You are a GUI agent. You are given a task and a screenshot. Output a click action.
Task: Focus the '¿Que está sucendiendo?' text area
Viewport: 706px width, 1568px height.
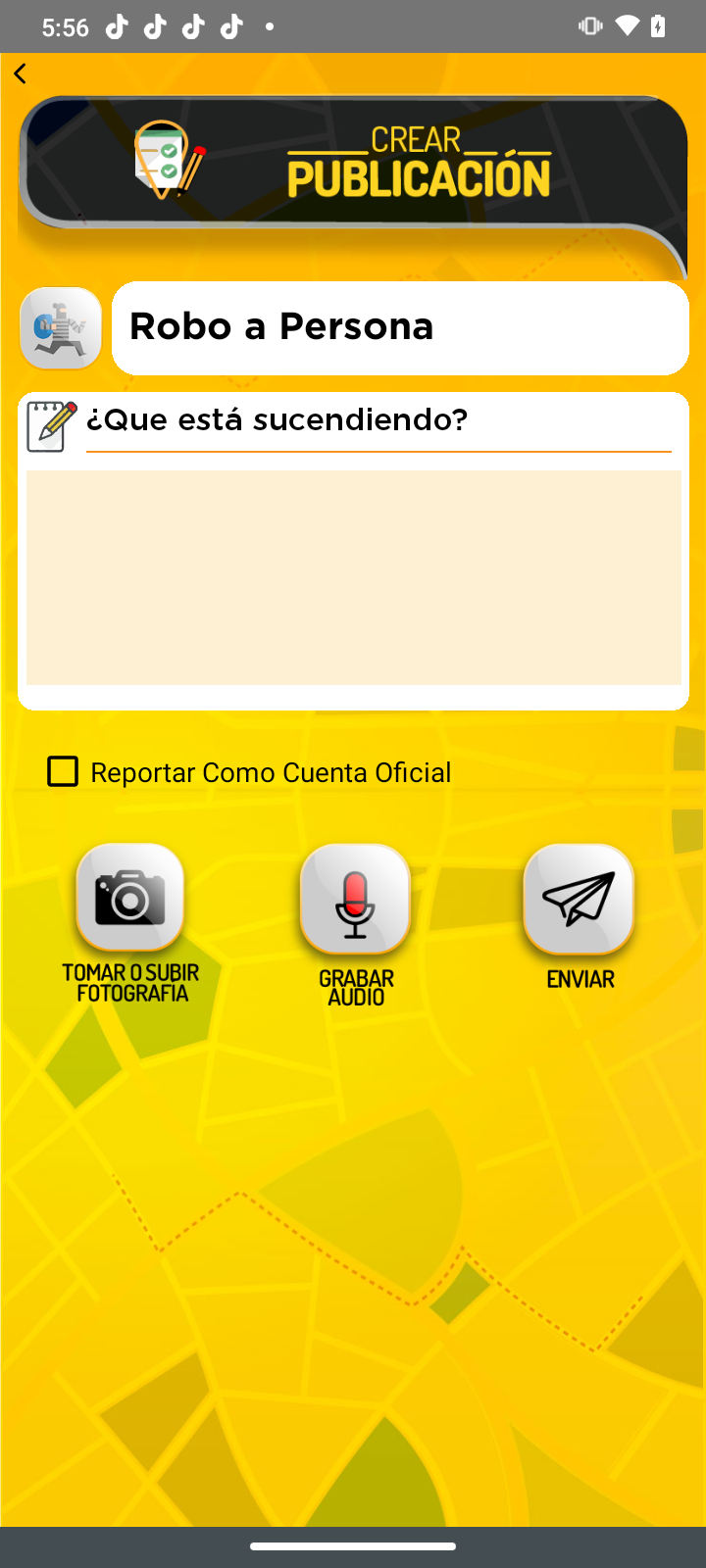(353, 576)
